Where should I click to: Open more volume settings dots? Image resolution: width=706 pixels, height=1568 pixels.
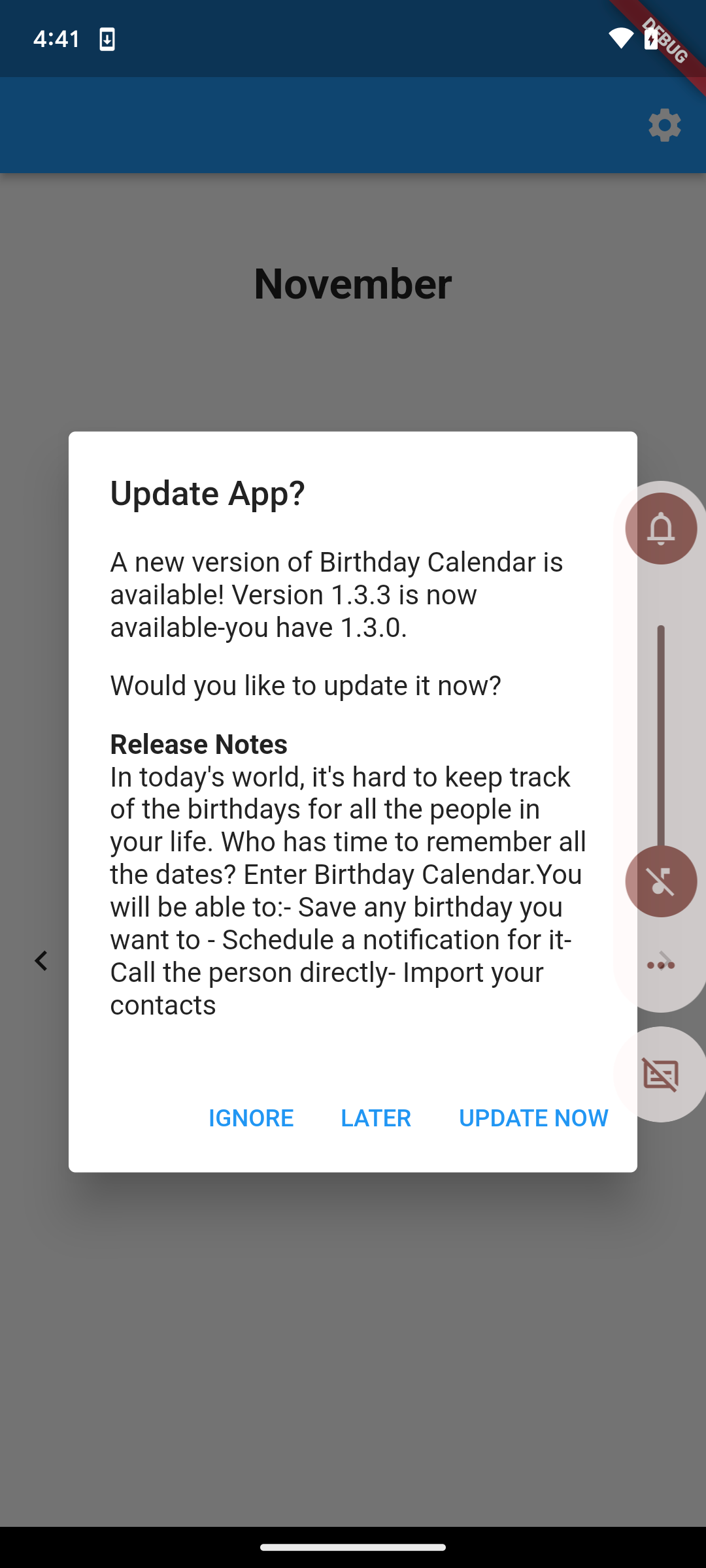661,965
